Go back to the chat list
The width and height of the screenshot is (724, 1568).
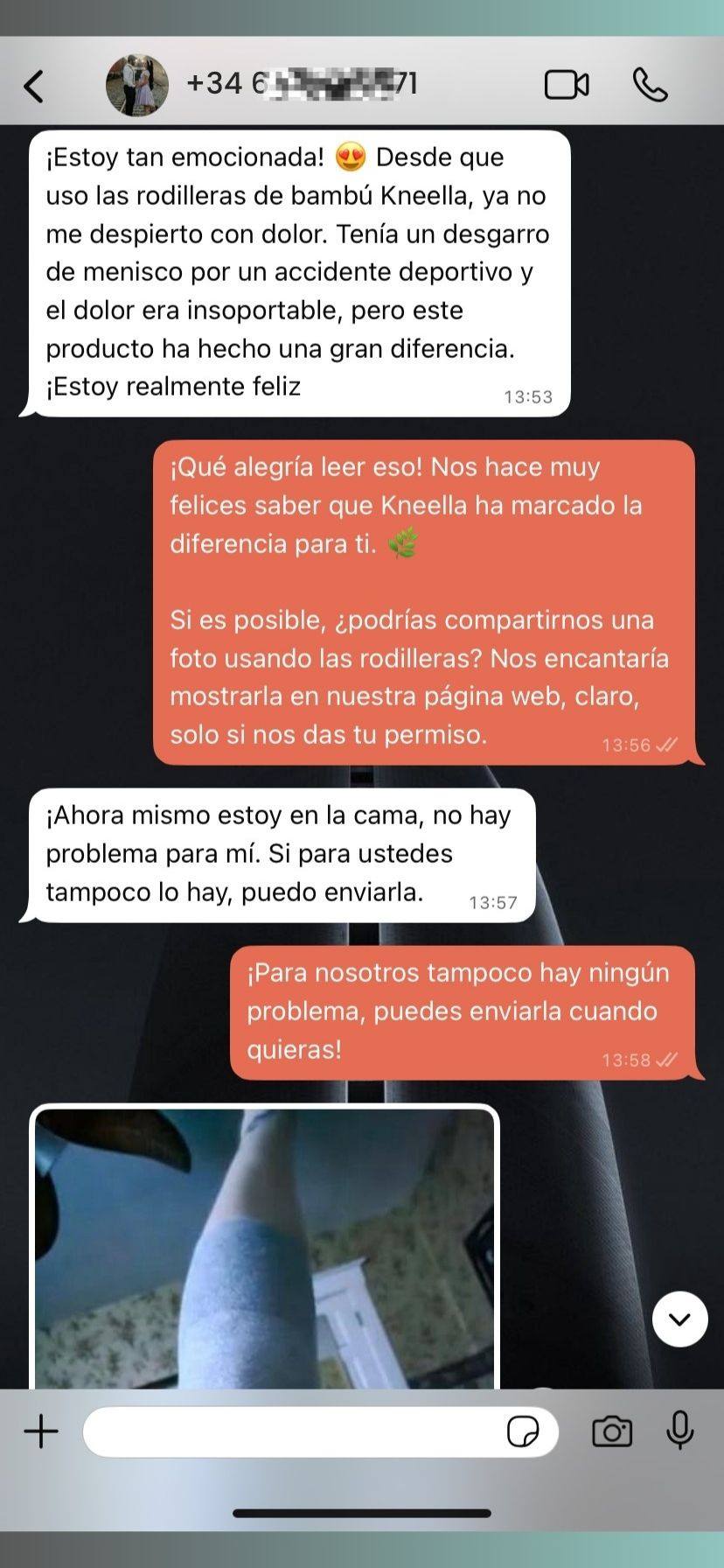click(x=34, y=86)
